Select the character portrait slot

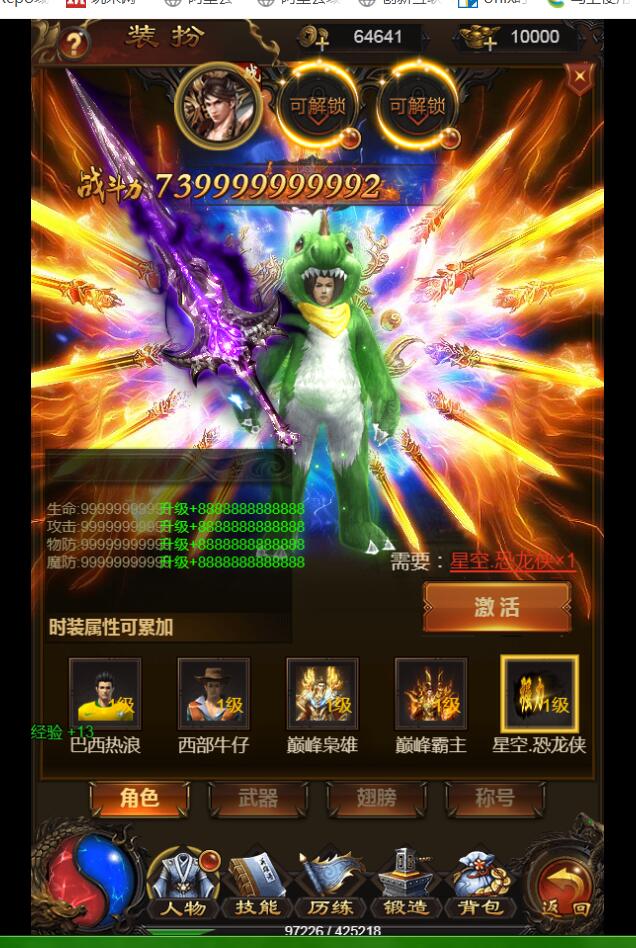pyautogui.click(x=218, y=106)
